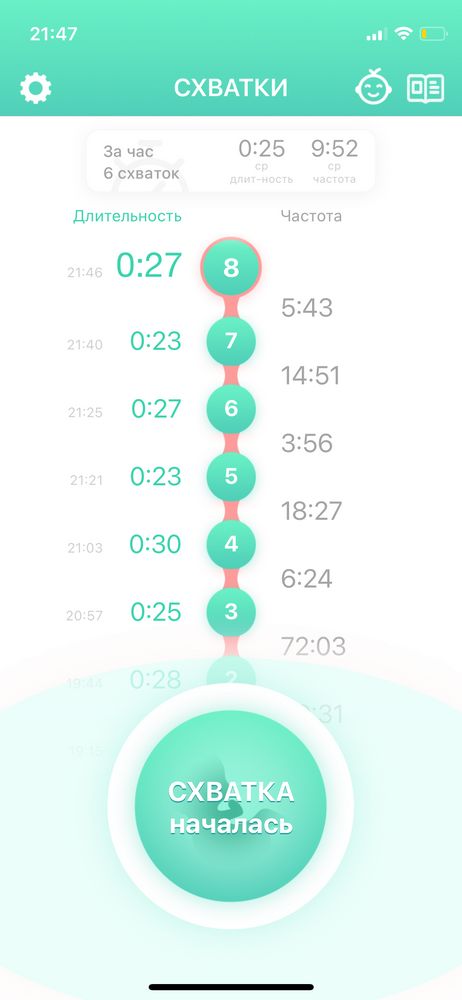Select contraction number 6
Image resolution: width=462 pixels, height=1000 pixels.
231,409
